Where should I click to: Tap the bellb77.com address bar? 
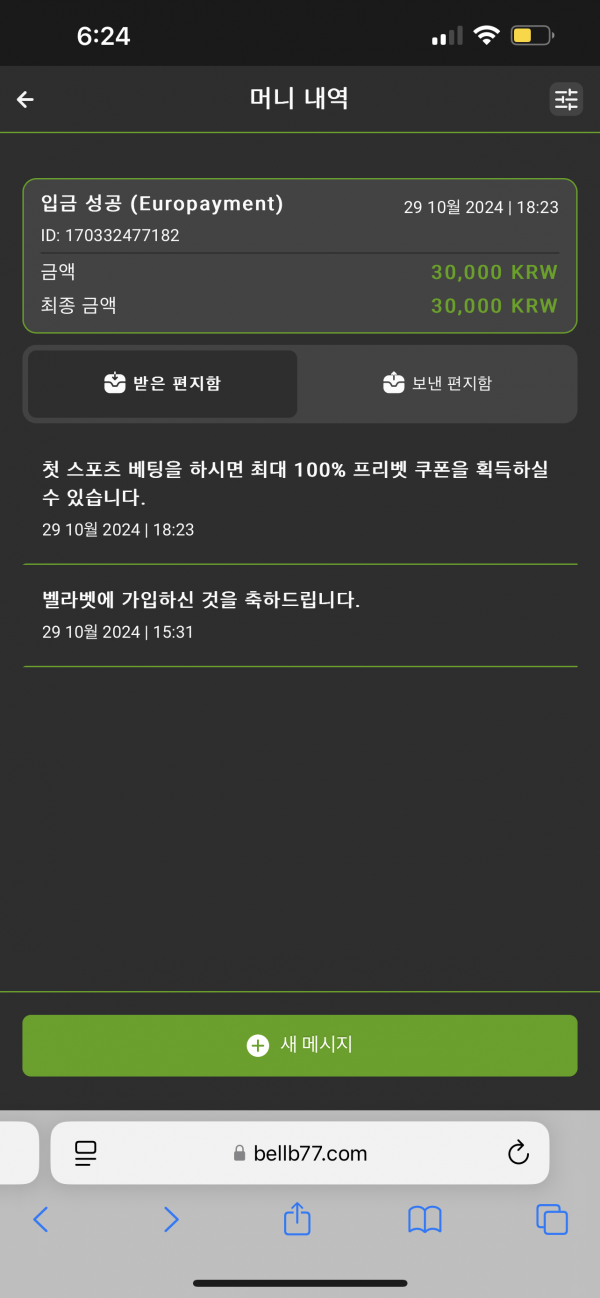pos(300,1153)
